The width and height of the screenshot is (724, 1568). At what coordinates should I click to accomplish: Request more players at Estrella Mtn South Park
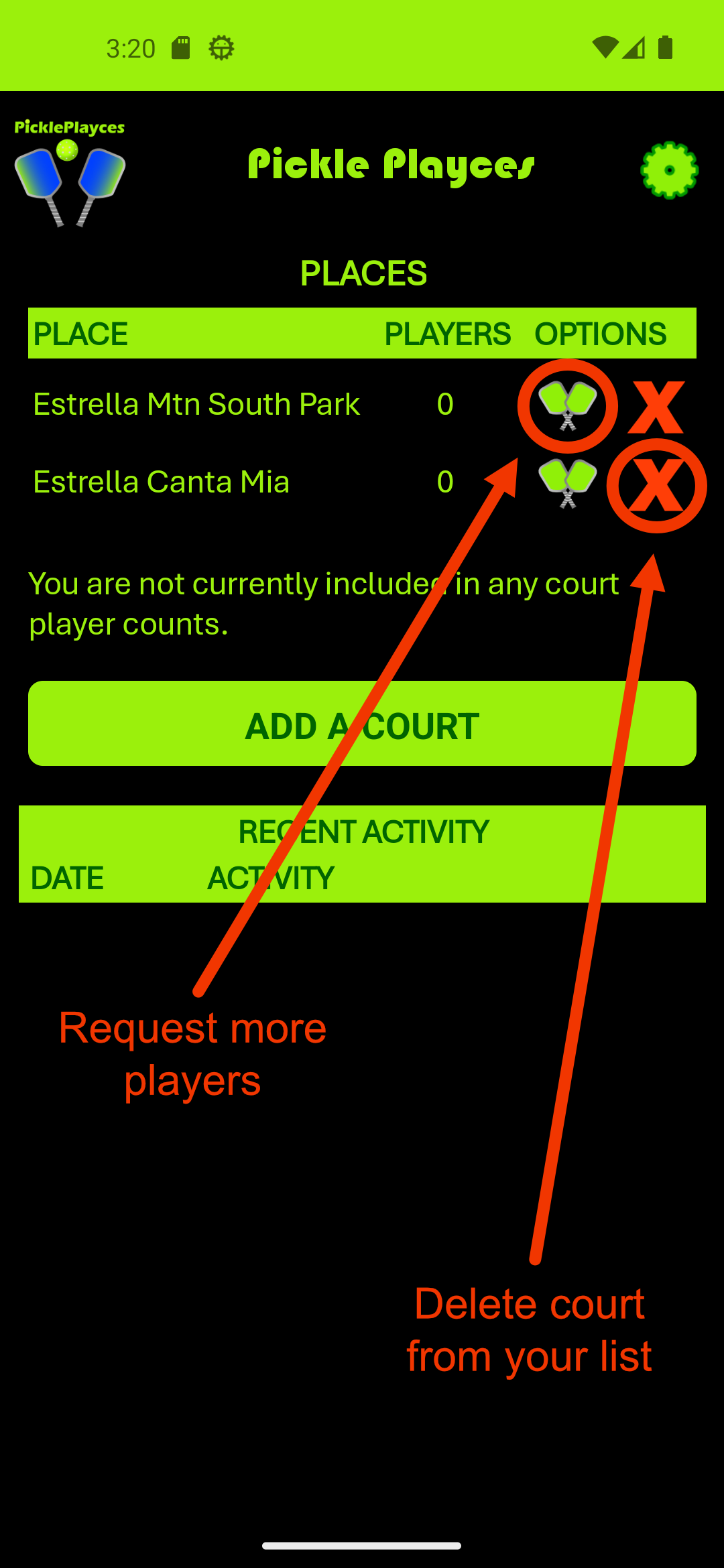(x=568, y=405)
